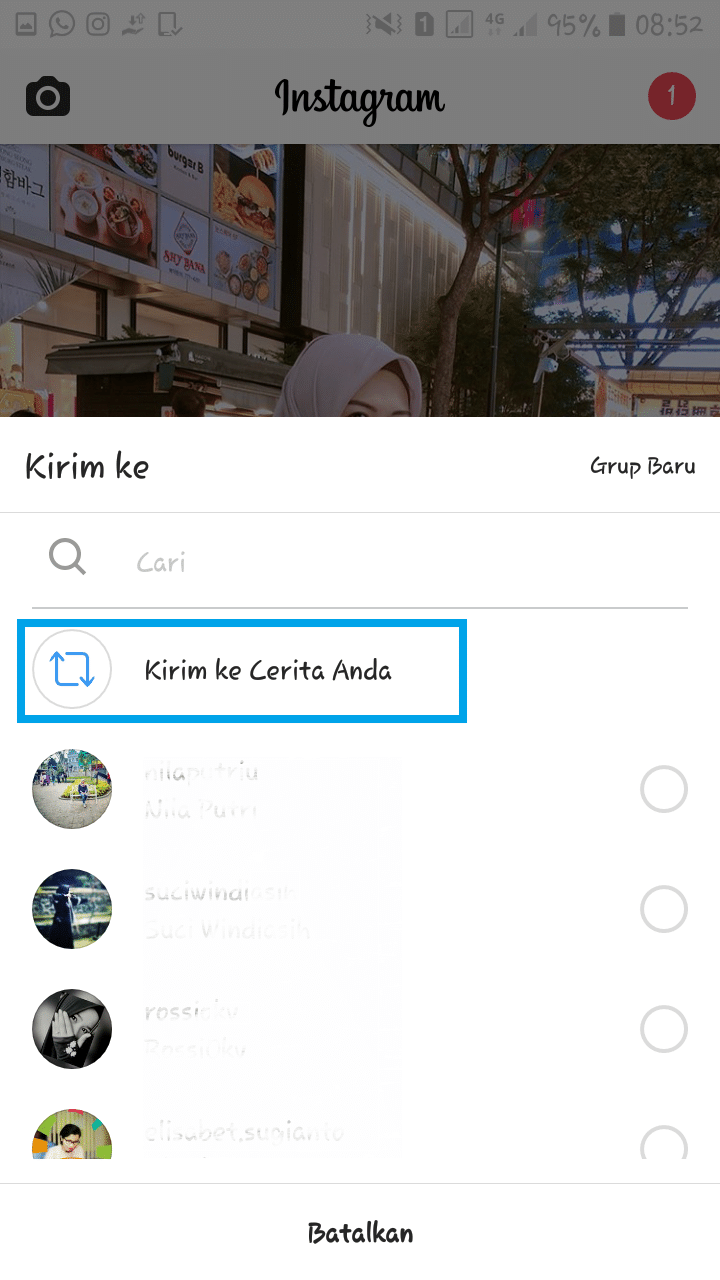Screen dimensions: 720x1280
Task: Open the red notification badge
Action: point(671,97)
